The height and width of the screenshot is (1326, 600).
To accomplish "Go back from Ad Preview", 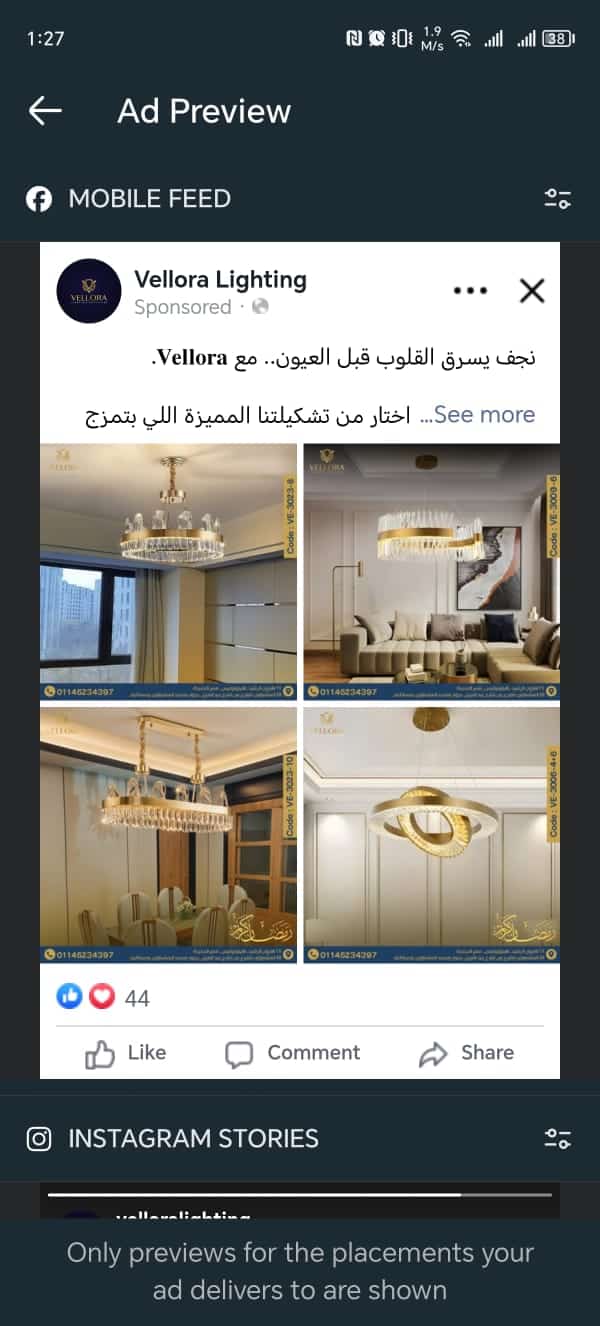I will click(x=45, y=111).
